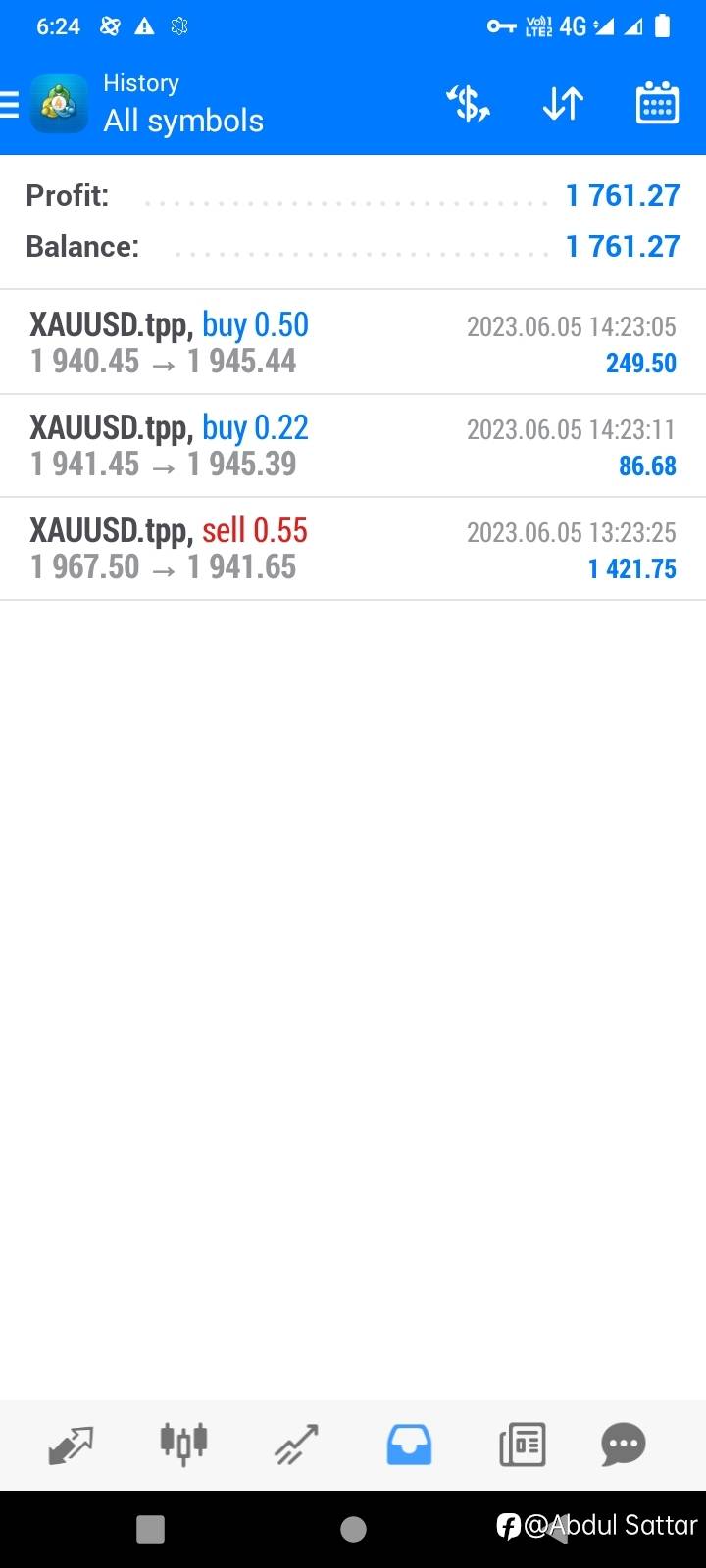Image resolution: width=706 pixels, height=1568 pixels.
Task: Open the calendar date range picker
Action: [x=657, y=103]
